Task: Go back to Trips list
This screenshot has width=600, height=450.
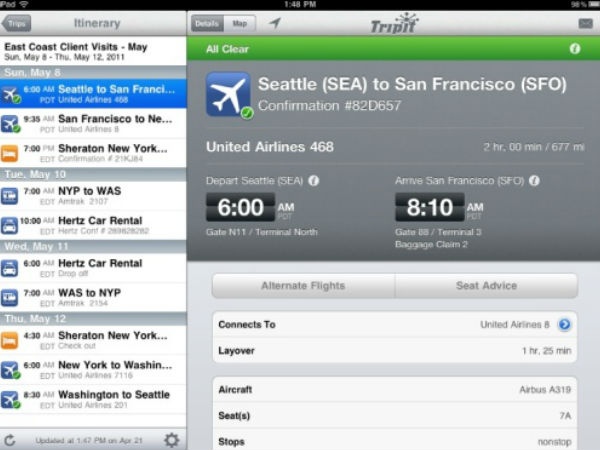Action: click(17, 23)
